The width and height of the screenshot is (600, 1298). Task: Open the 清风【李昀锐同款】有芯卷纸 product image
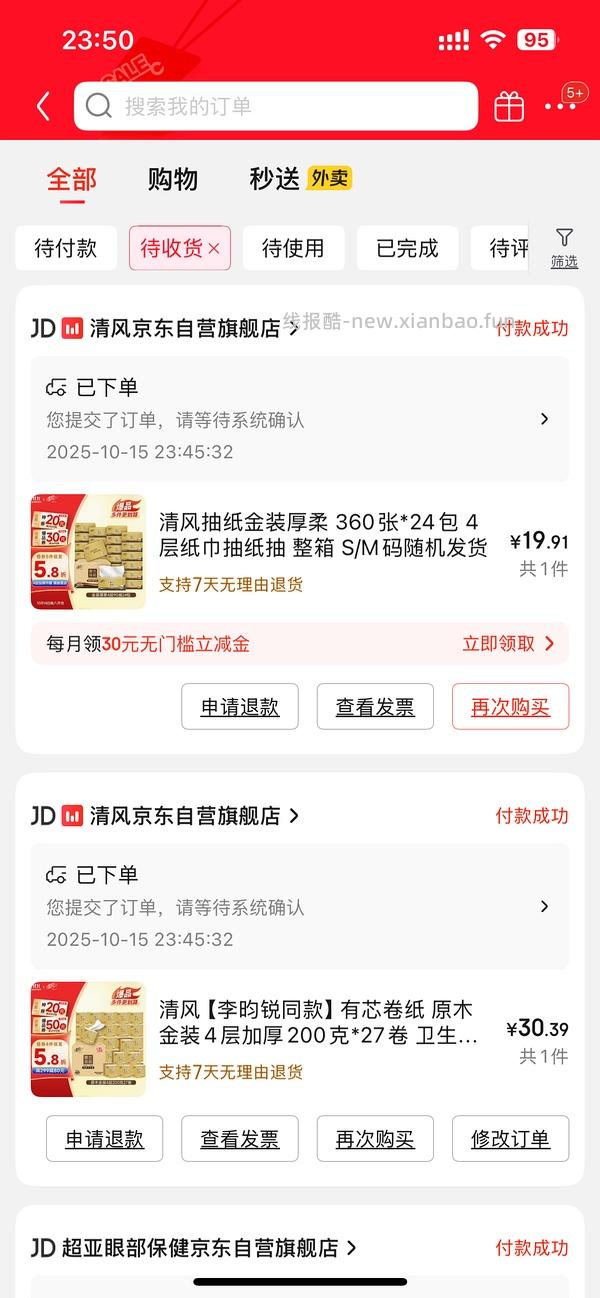[x=88, y=1039]
